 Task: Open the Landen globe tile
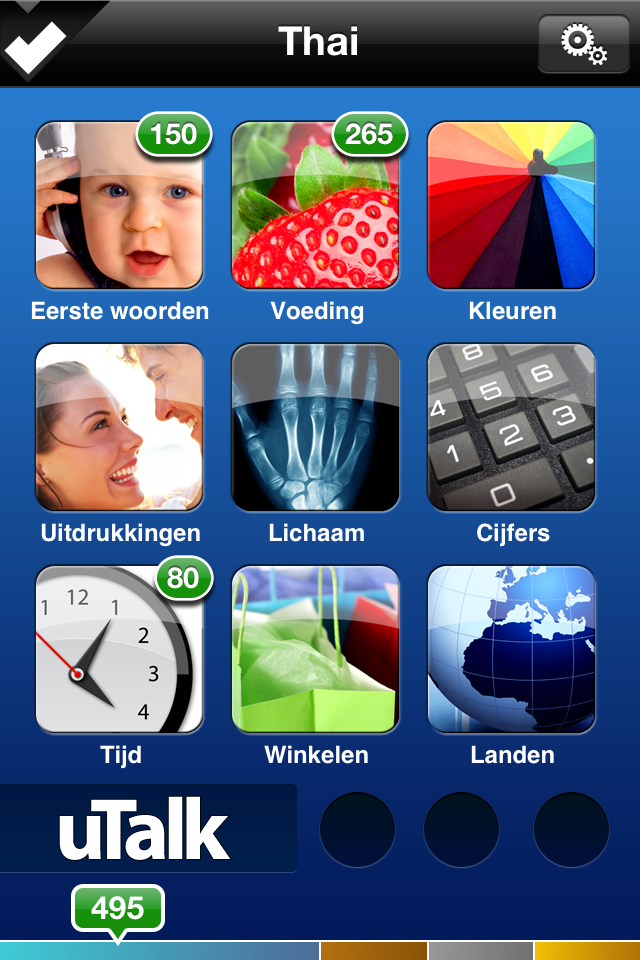(x=511, y=649)
